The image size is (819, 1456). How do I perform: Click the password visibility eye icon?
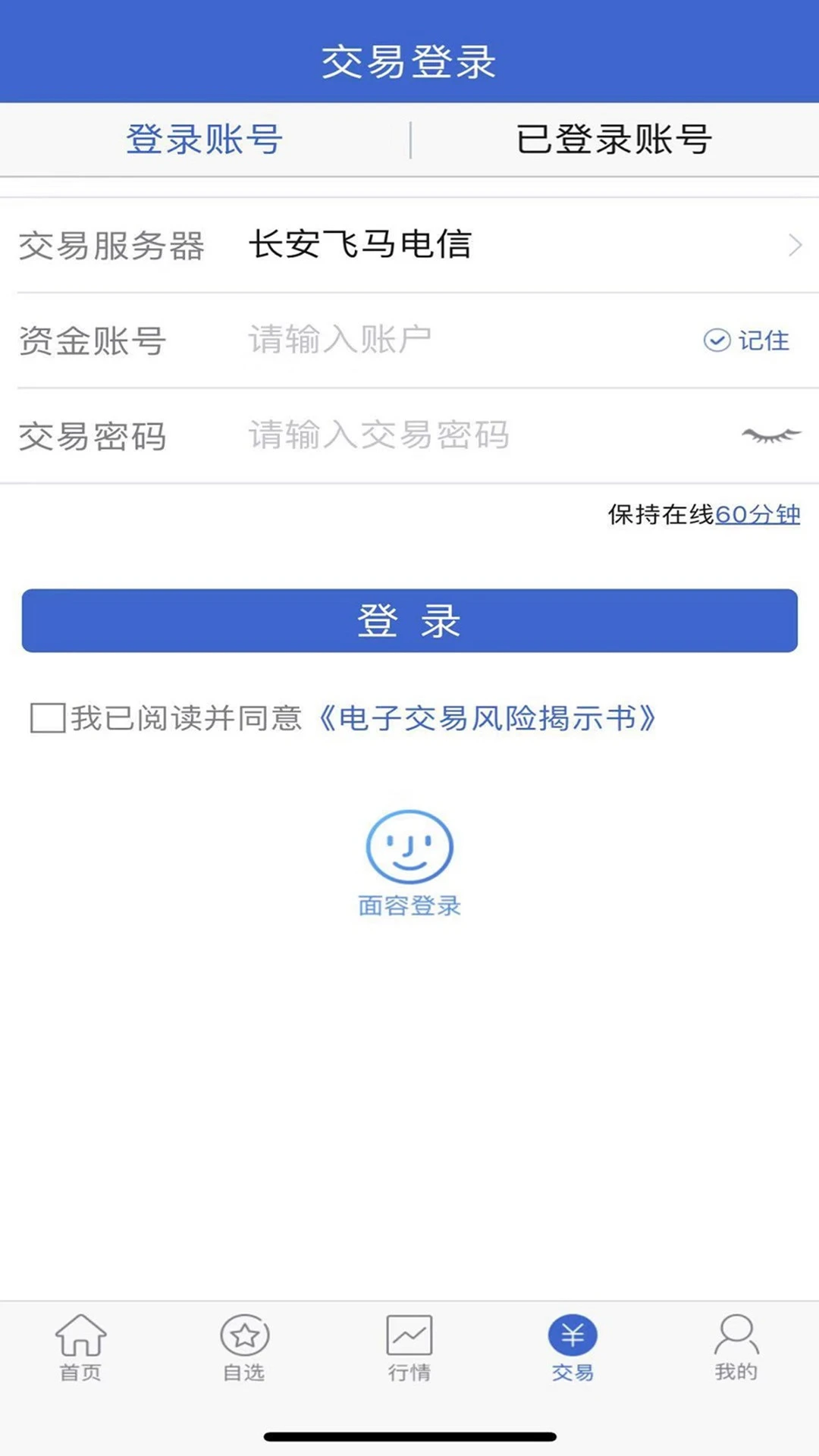769,435
